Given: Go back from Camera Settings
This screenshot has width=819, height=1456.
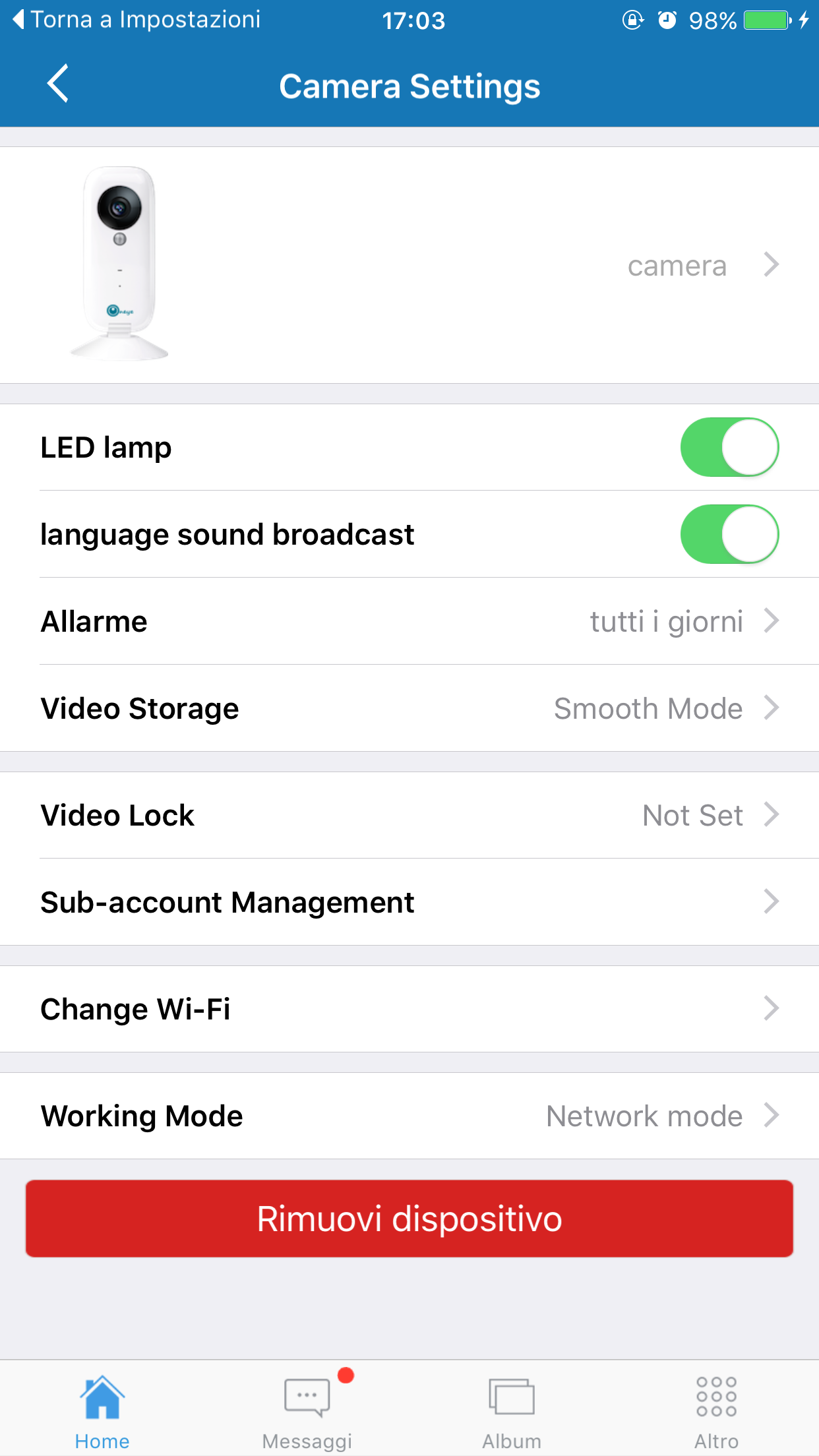Looking at the screenshot, I should coord(58,84).
